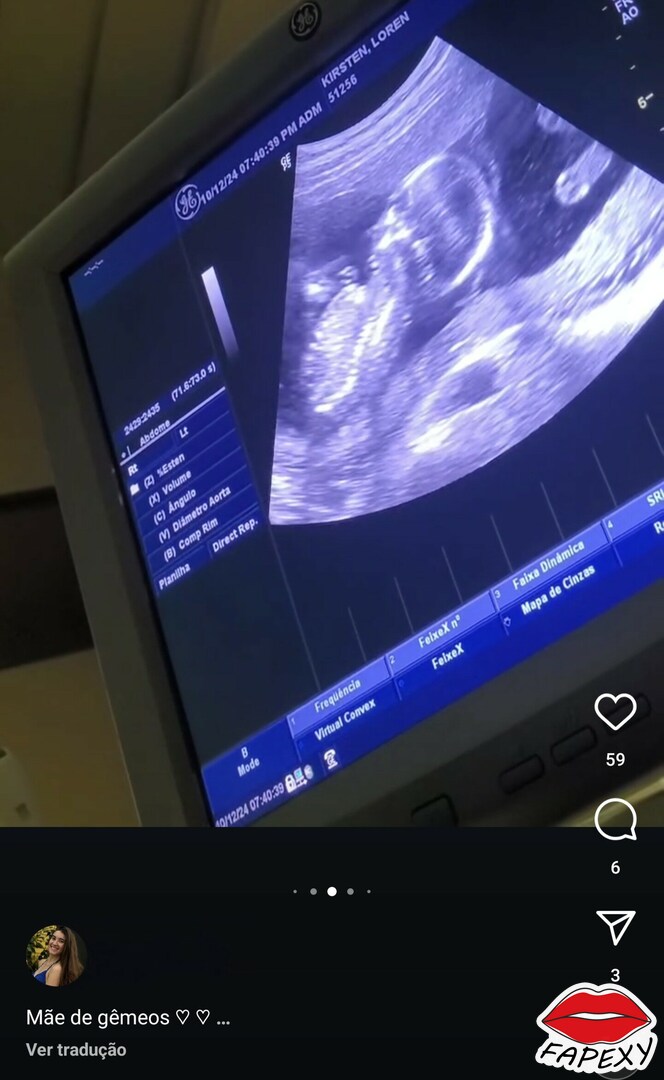The image size is (664, 1080).
Task: Share this post via send icon
Action: point(615,926)
